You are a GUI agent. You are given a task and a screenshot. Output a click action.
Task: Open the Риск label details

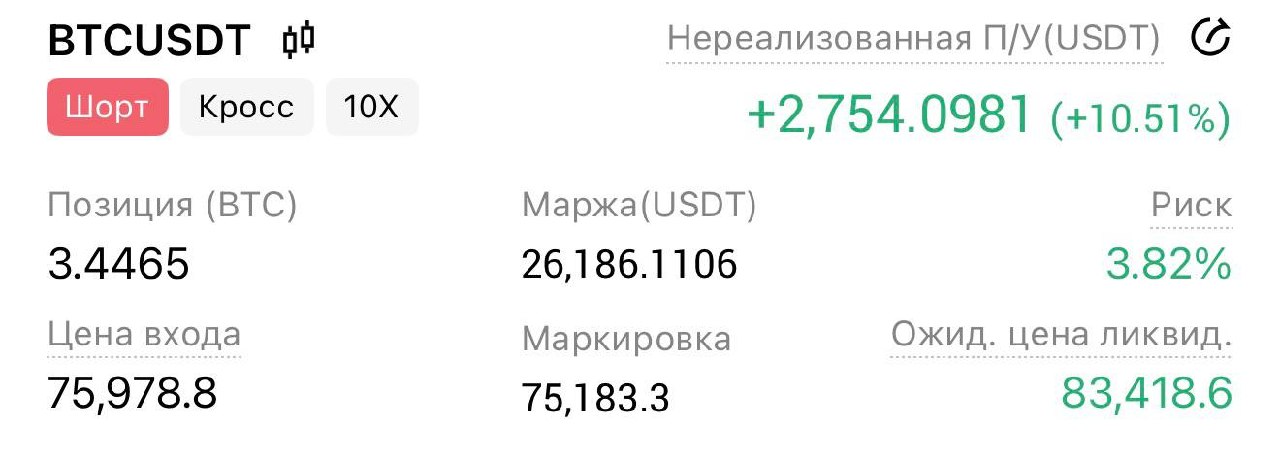coord(1191,205)
